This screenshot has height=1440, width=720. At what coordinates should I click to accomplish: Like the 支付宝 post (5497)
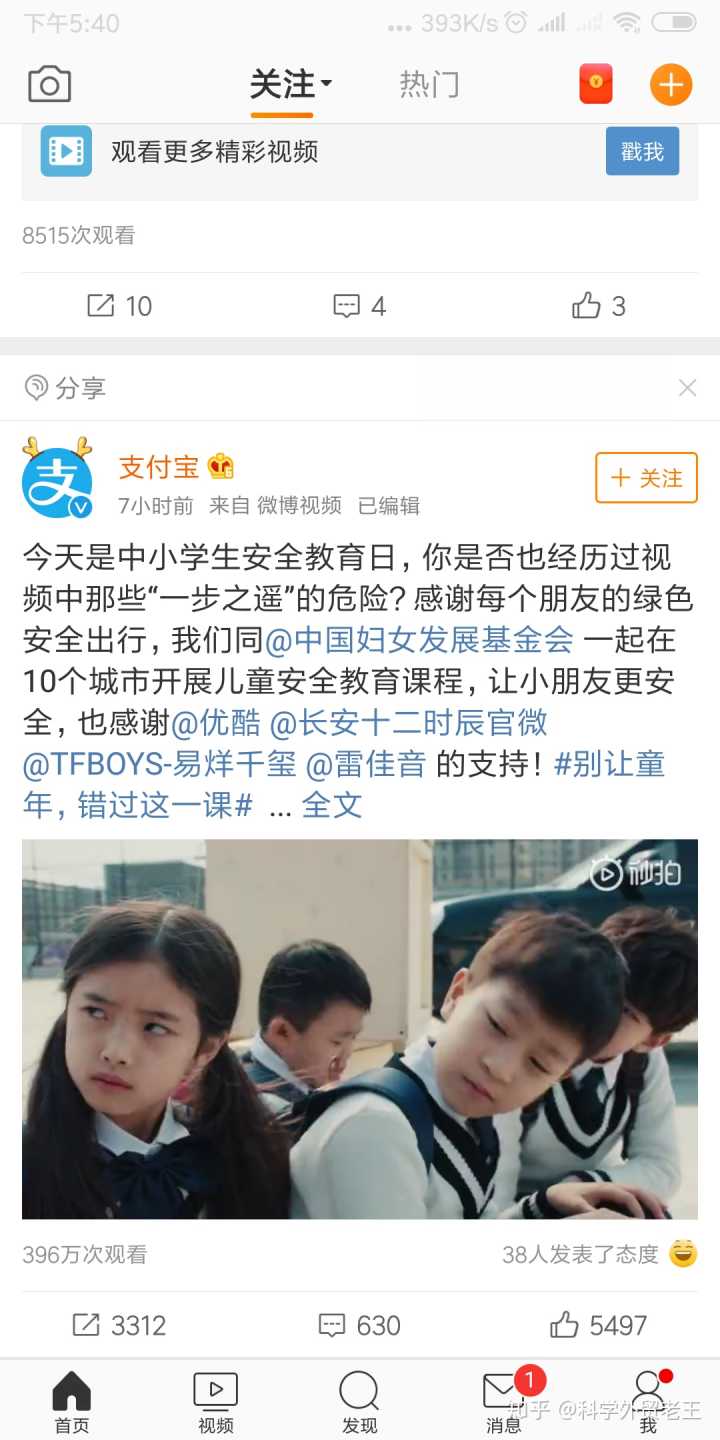pos(599,1326)
